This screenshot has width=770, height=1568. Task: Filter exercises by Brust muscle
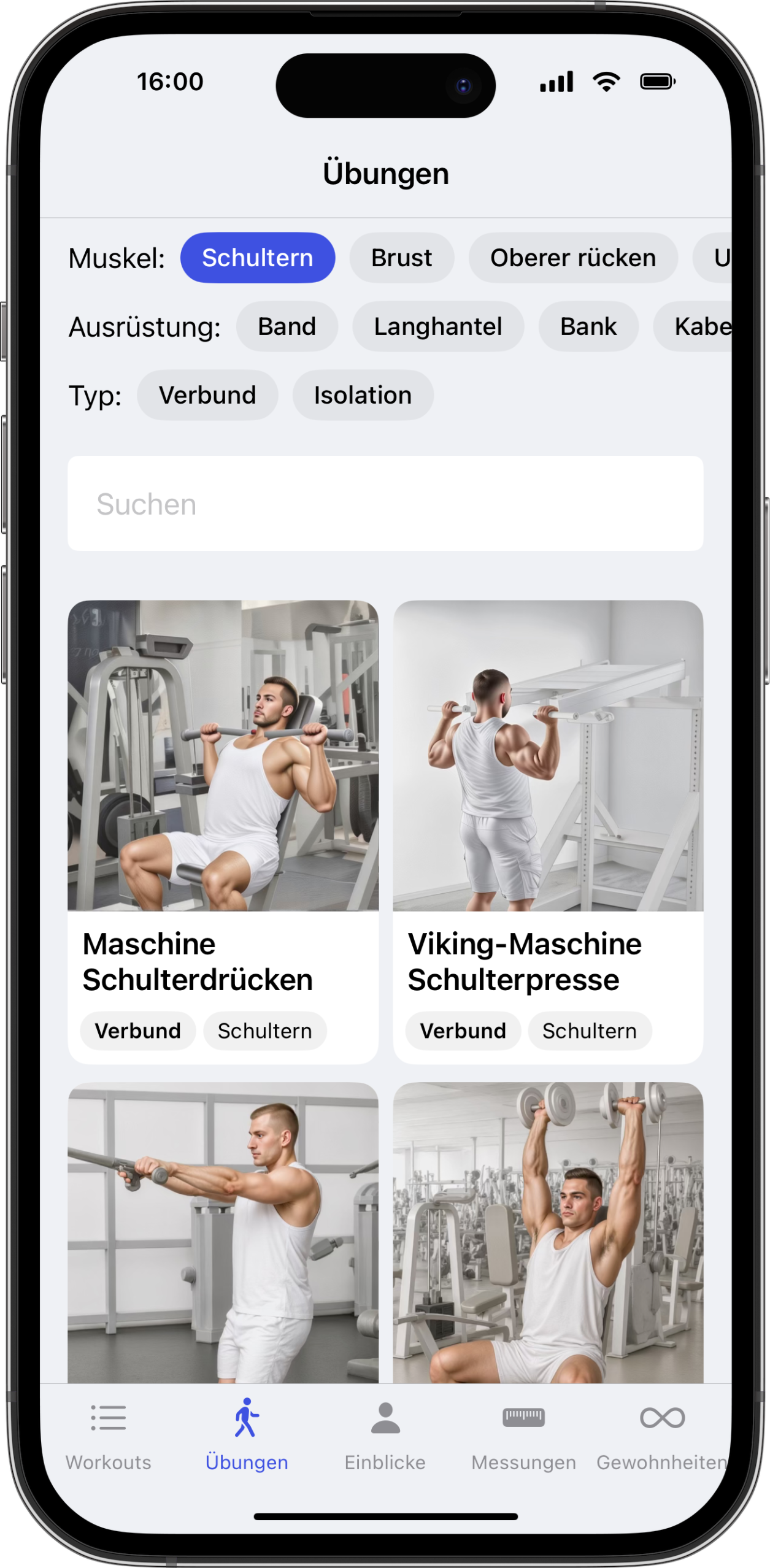click(x=401, y=258)
